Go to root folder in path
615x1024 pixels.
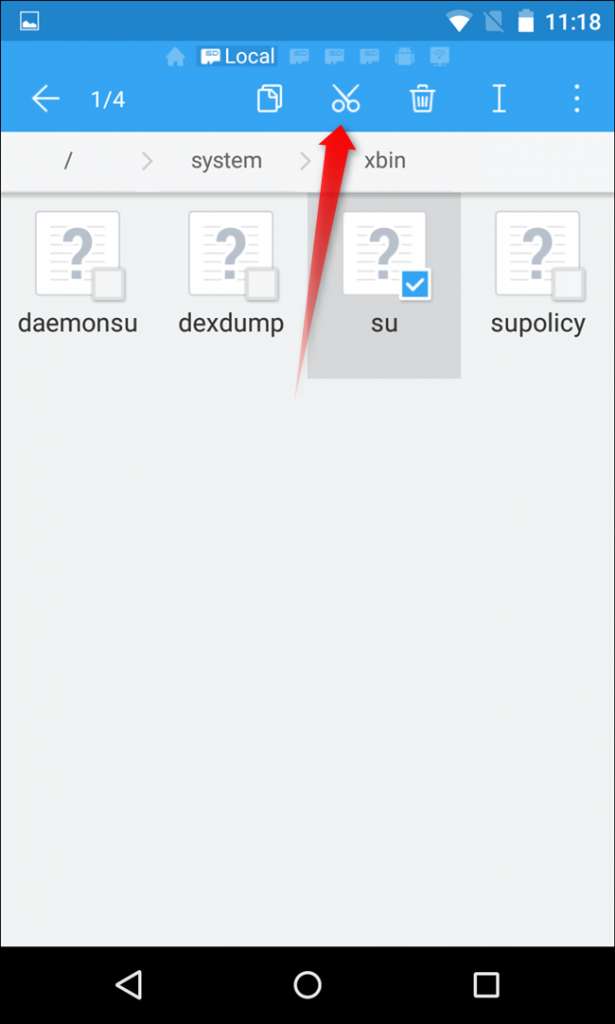67,161
